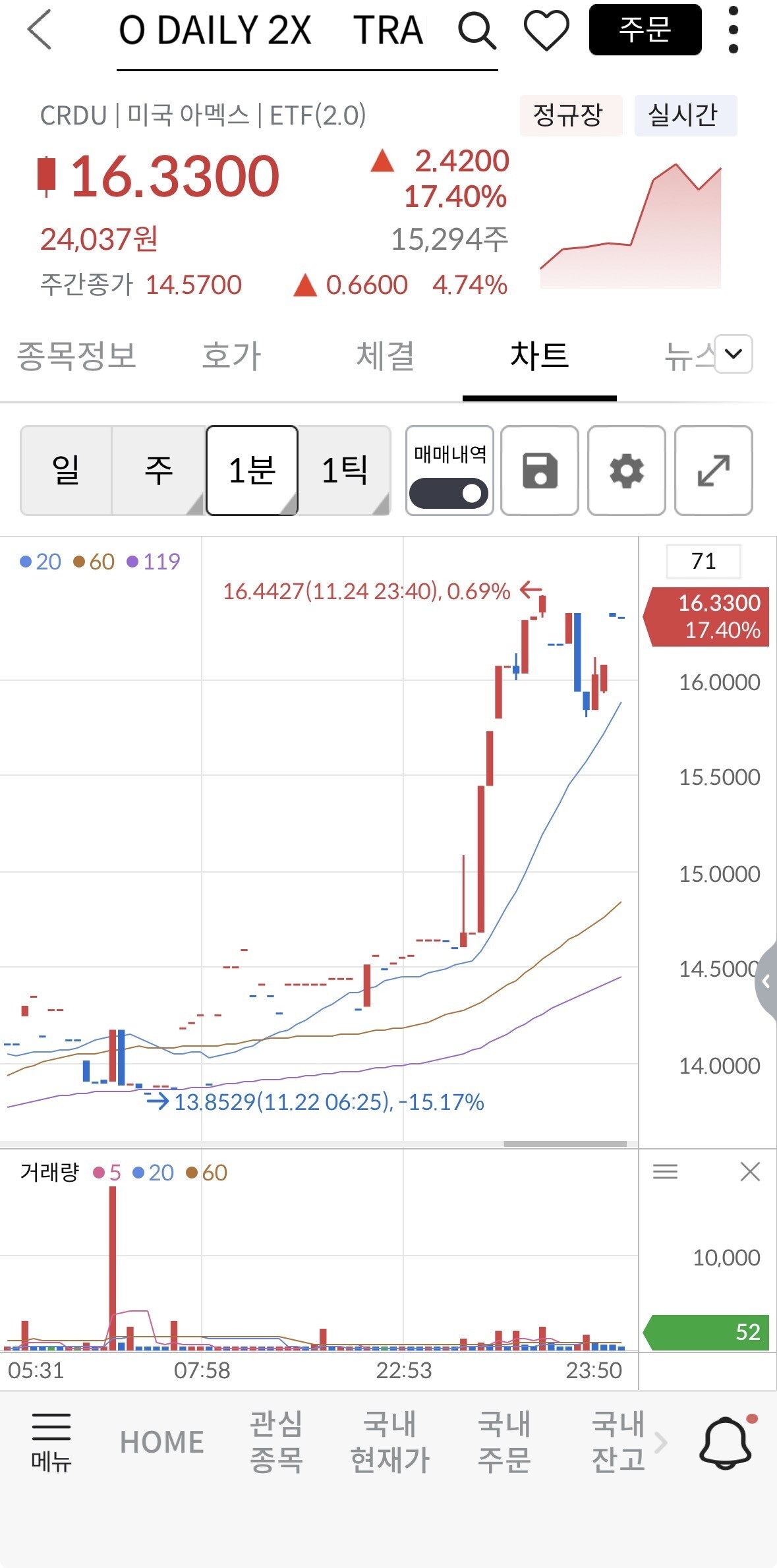The image size is (777, 1568).
Task: Open the notifications bell
Action: 726,1442
